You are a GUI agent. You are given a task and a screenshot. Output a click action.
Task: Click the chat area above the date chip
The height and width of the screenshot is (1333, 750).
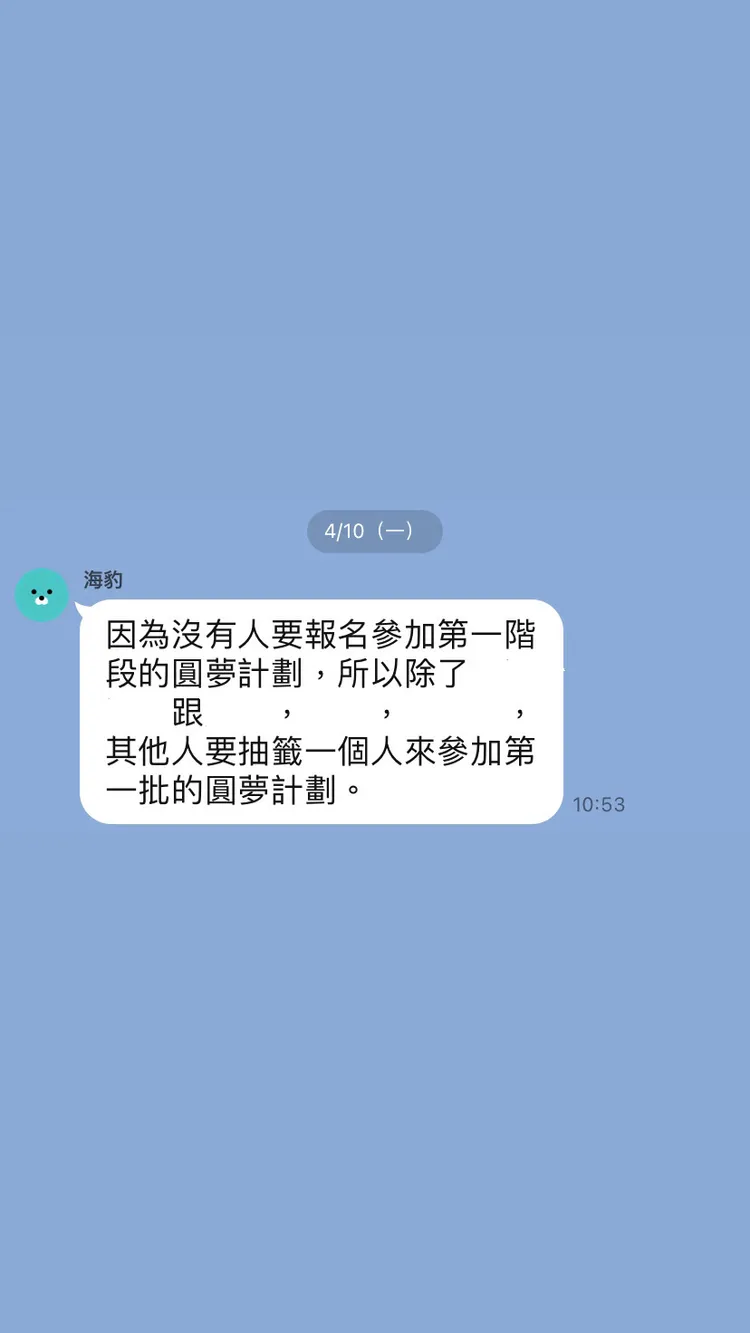[375, 300]
